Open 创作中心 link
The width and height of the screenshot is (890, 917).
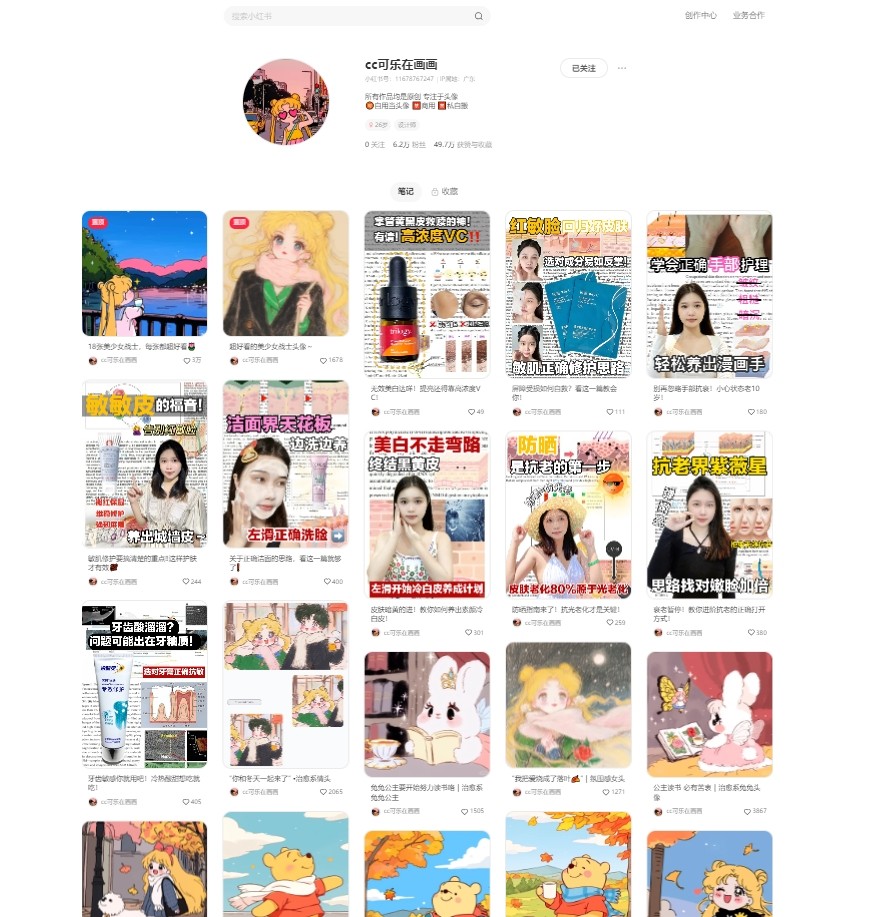click(x=700, y=15)
